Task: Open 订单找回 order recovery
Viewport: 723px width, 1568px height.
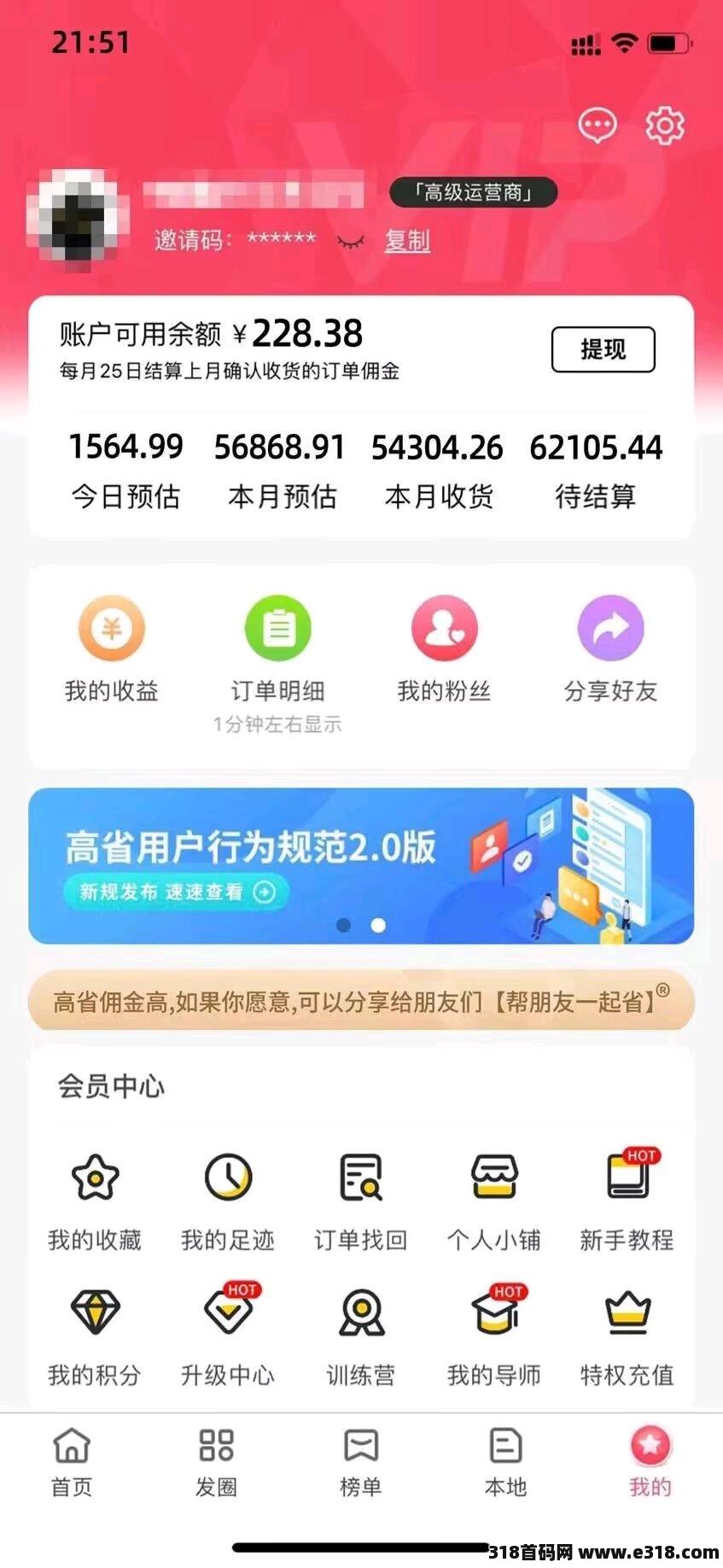Action: (360, 1202)
